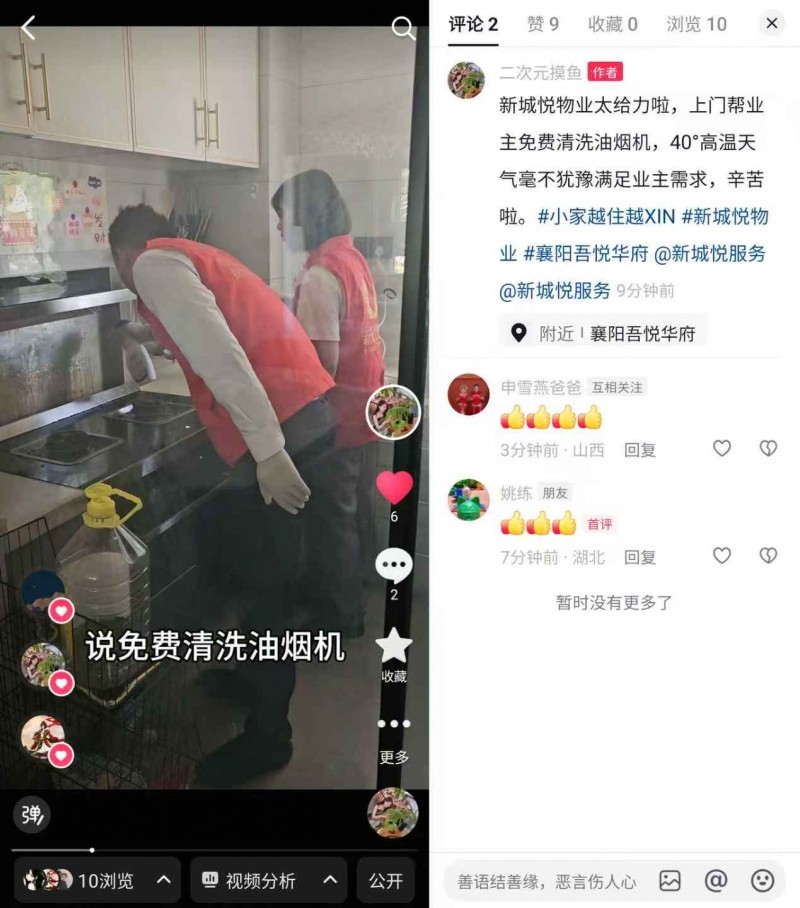
Task: Reply to 申雪燕爸爸's comment
Action: [x=640, y=450]
